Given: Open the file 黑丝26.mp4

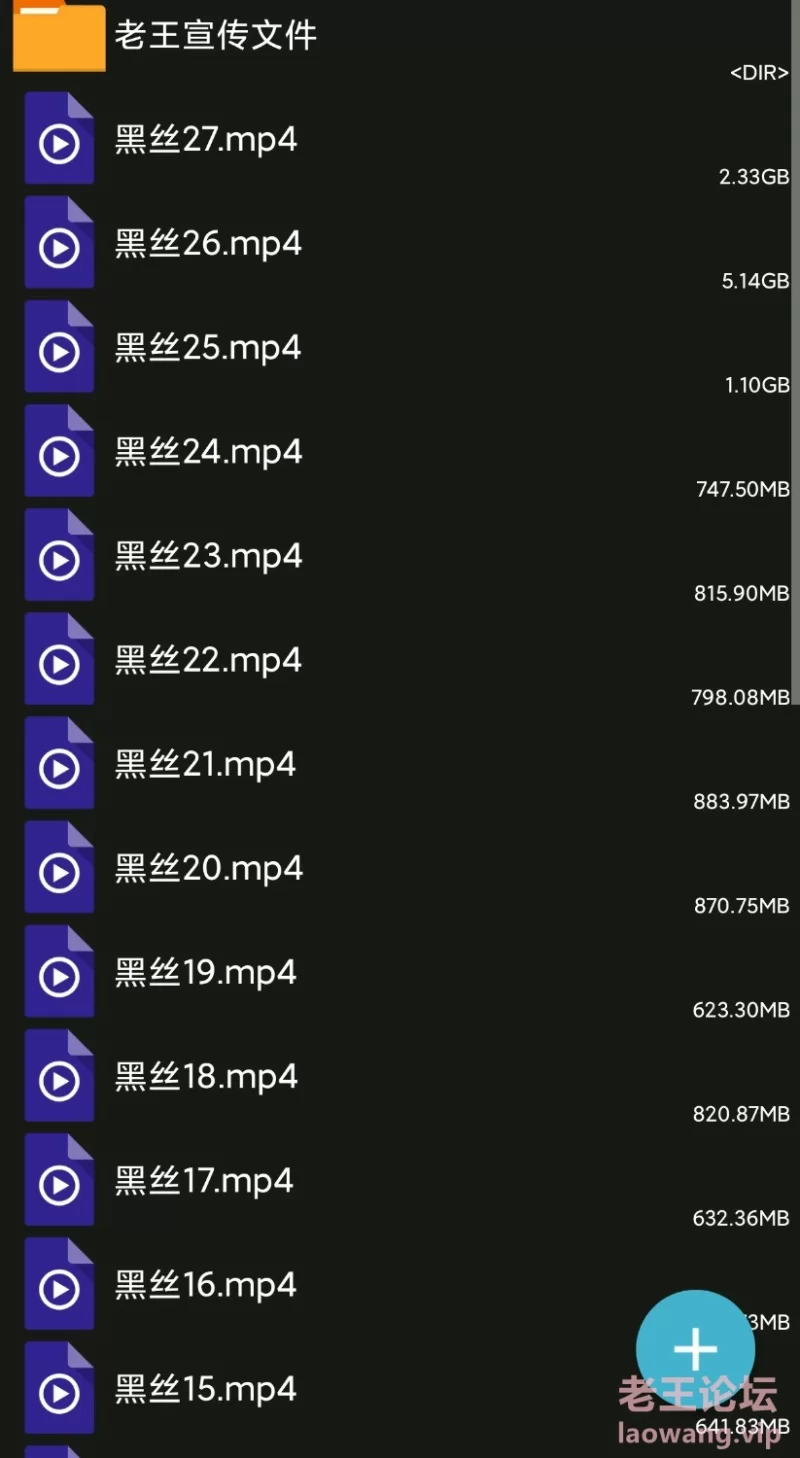Looking at the screenshot, I should [400, 242].
